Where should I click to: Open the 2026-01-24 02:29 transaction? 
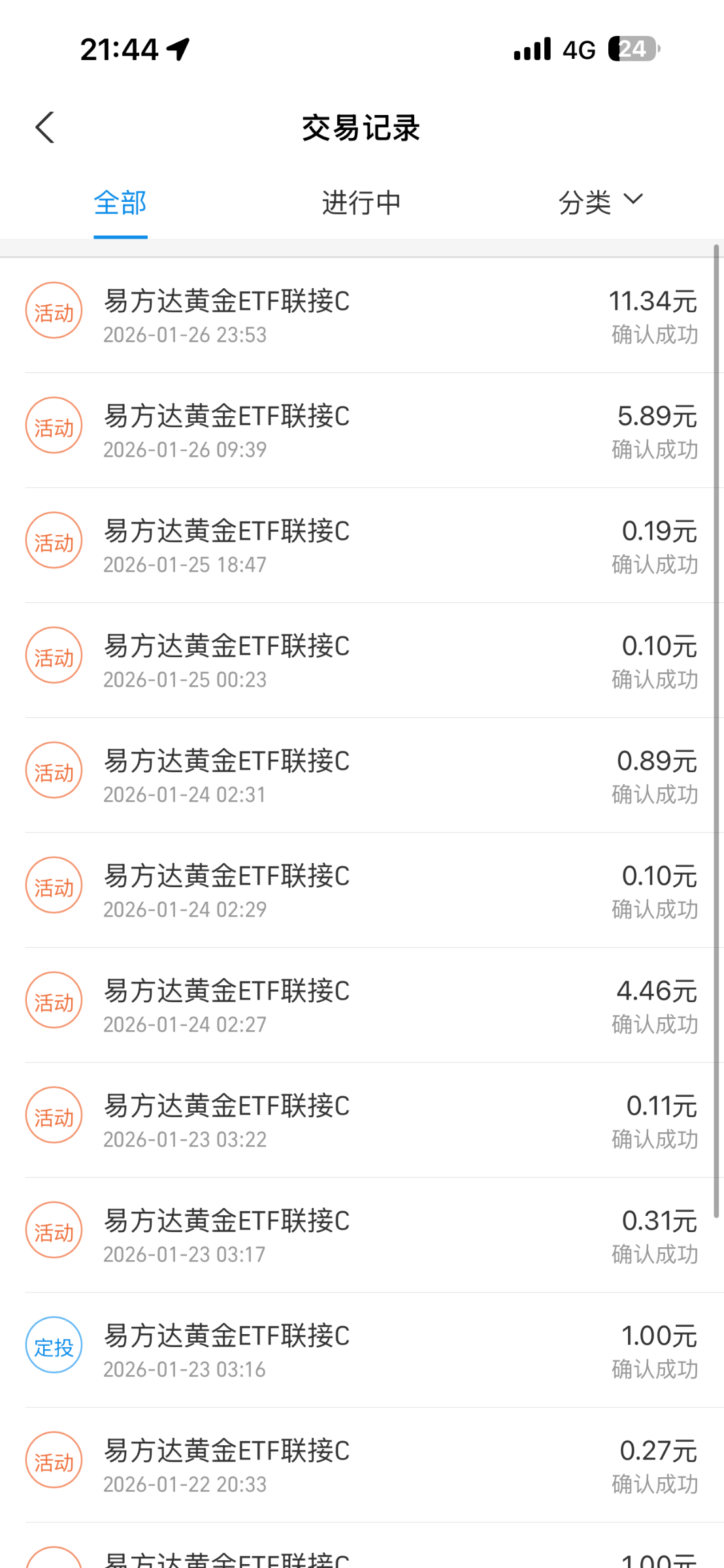pyautogui.click(x=361, y=891)
